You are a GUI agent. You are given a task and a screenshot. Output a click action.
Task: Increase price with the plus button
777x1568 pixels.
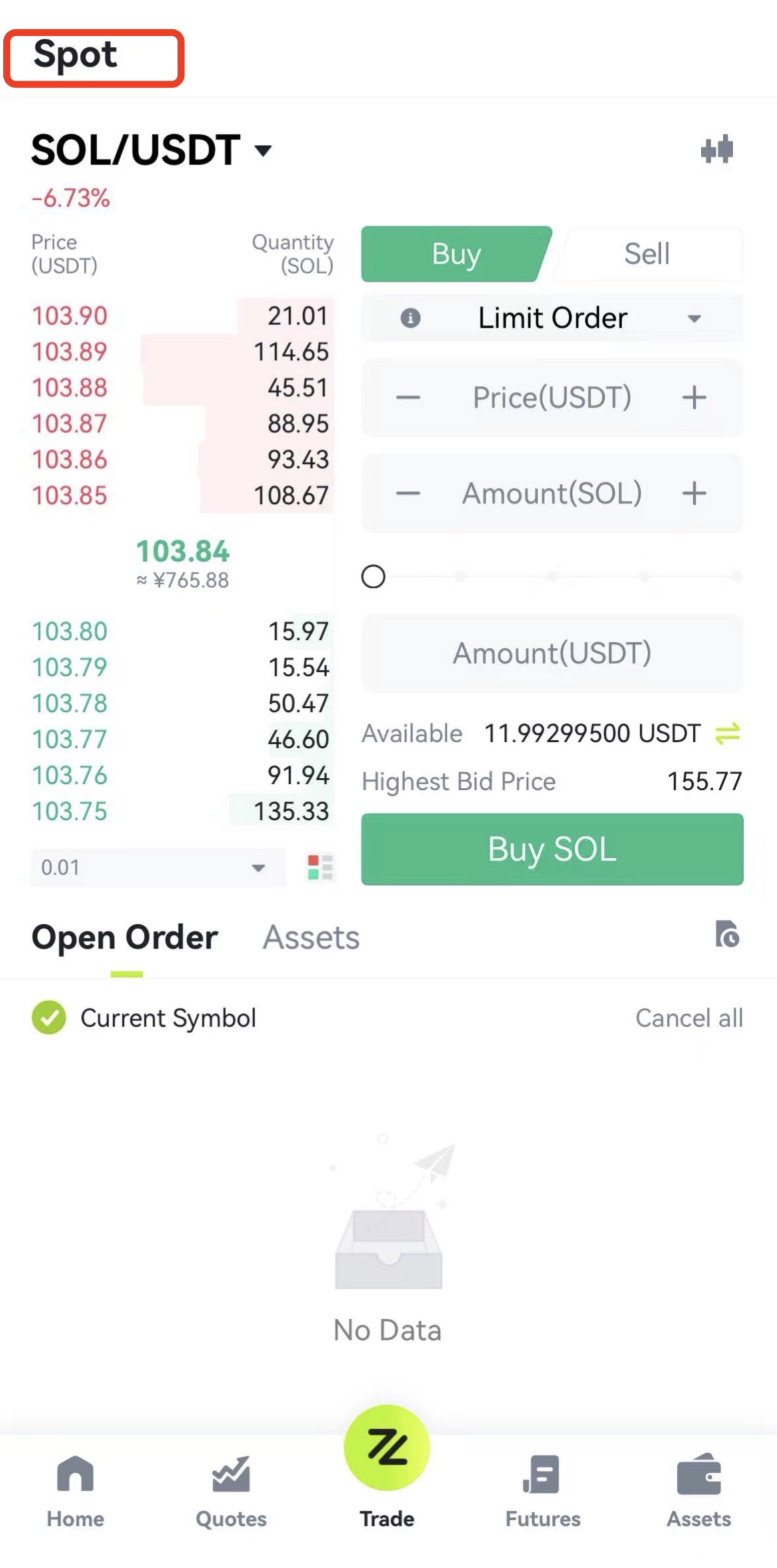[694, 397]
